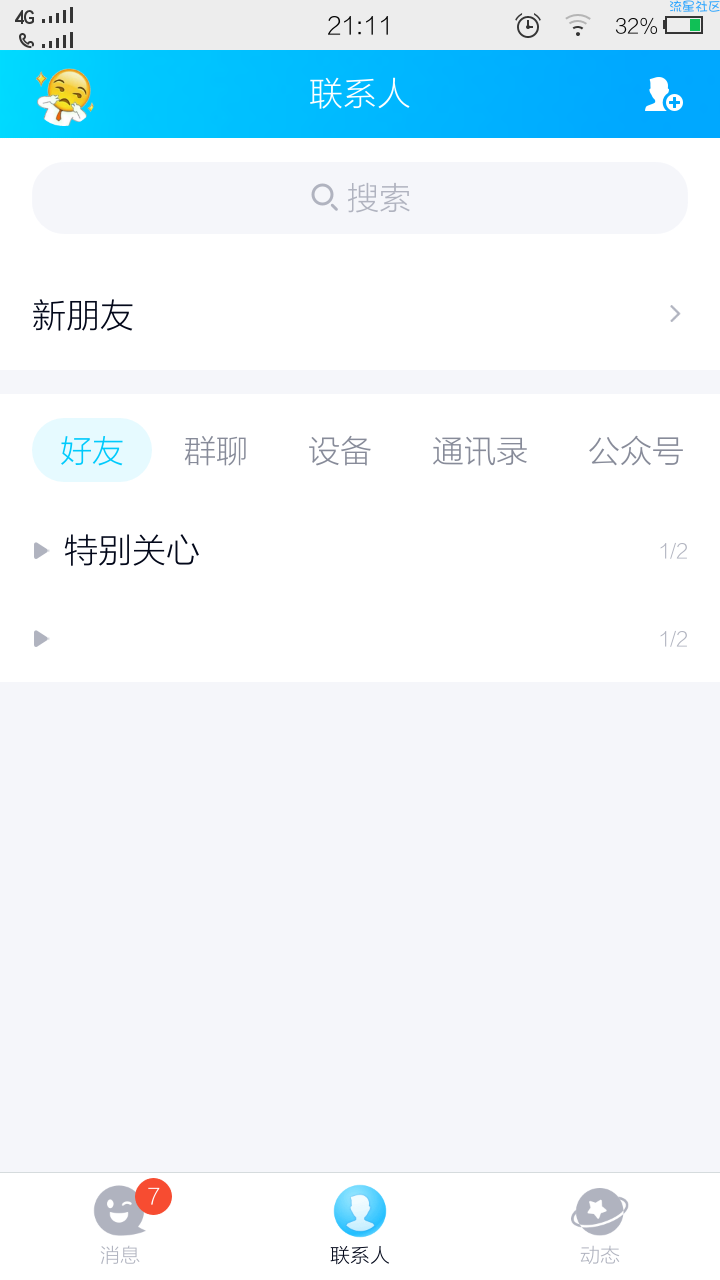The image size is (720, 1280).
Task: Open the 新朋友 row
Action: tap(360, 315)
